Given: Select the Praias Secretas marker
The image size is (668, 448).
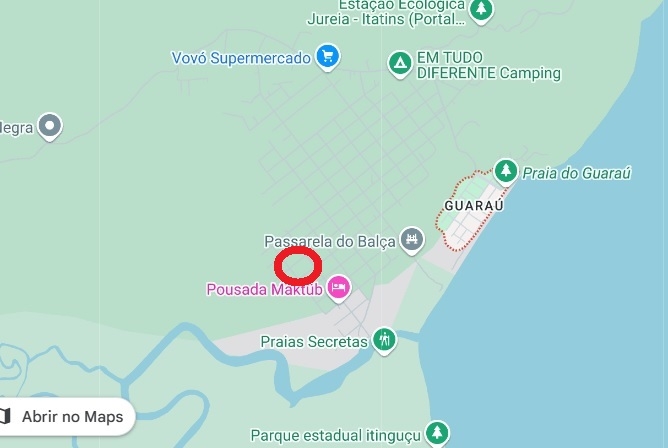Looking at the screenshot, I should (x=384, y=340).
